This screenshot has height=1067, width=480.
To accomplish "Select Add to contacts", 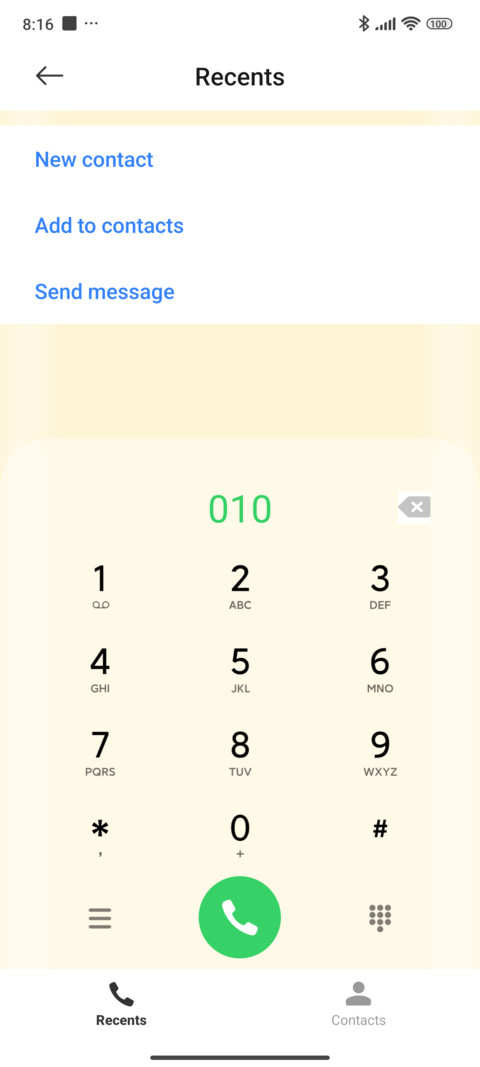I will pyautogui.click(x=109, y=225).
